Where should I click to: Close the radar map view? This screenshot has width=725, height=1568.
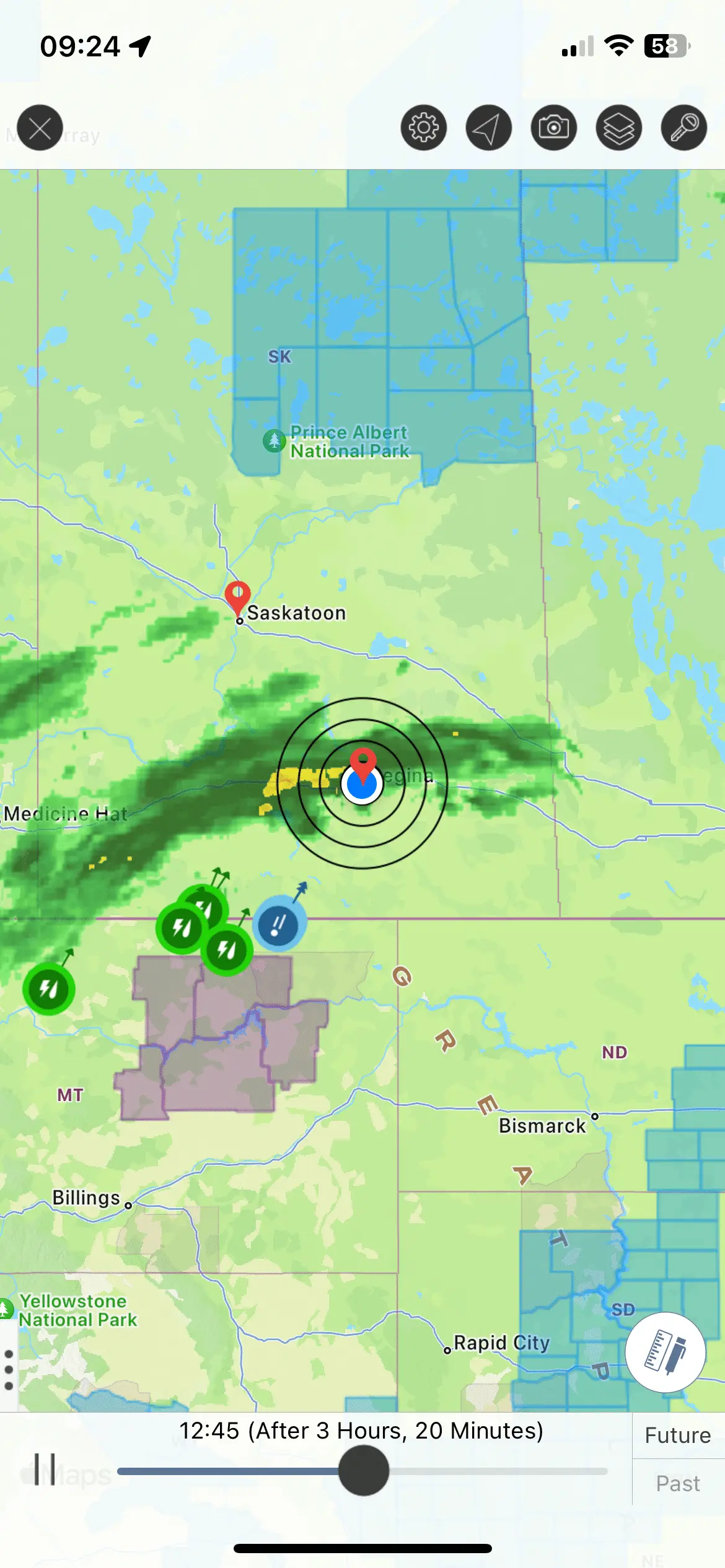[40, 128]
